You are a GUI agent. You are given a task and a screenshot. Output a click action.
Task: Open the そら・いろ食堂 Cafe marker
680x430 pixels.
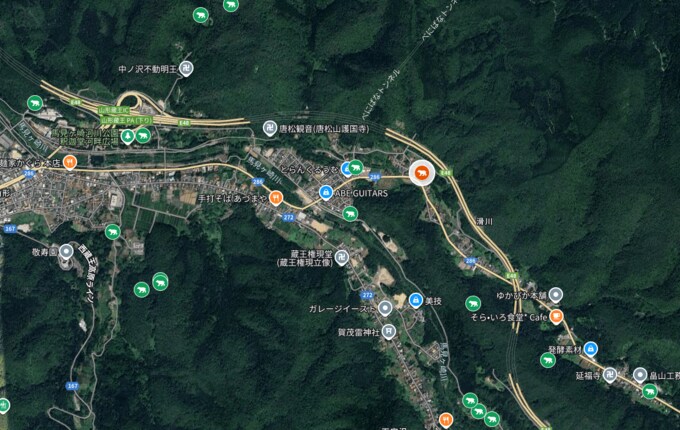557,316
